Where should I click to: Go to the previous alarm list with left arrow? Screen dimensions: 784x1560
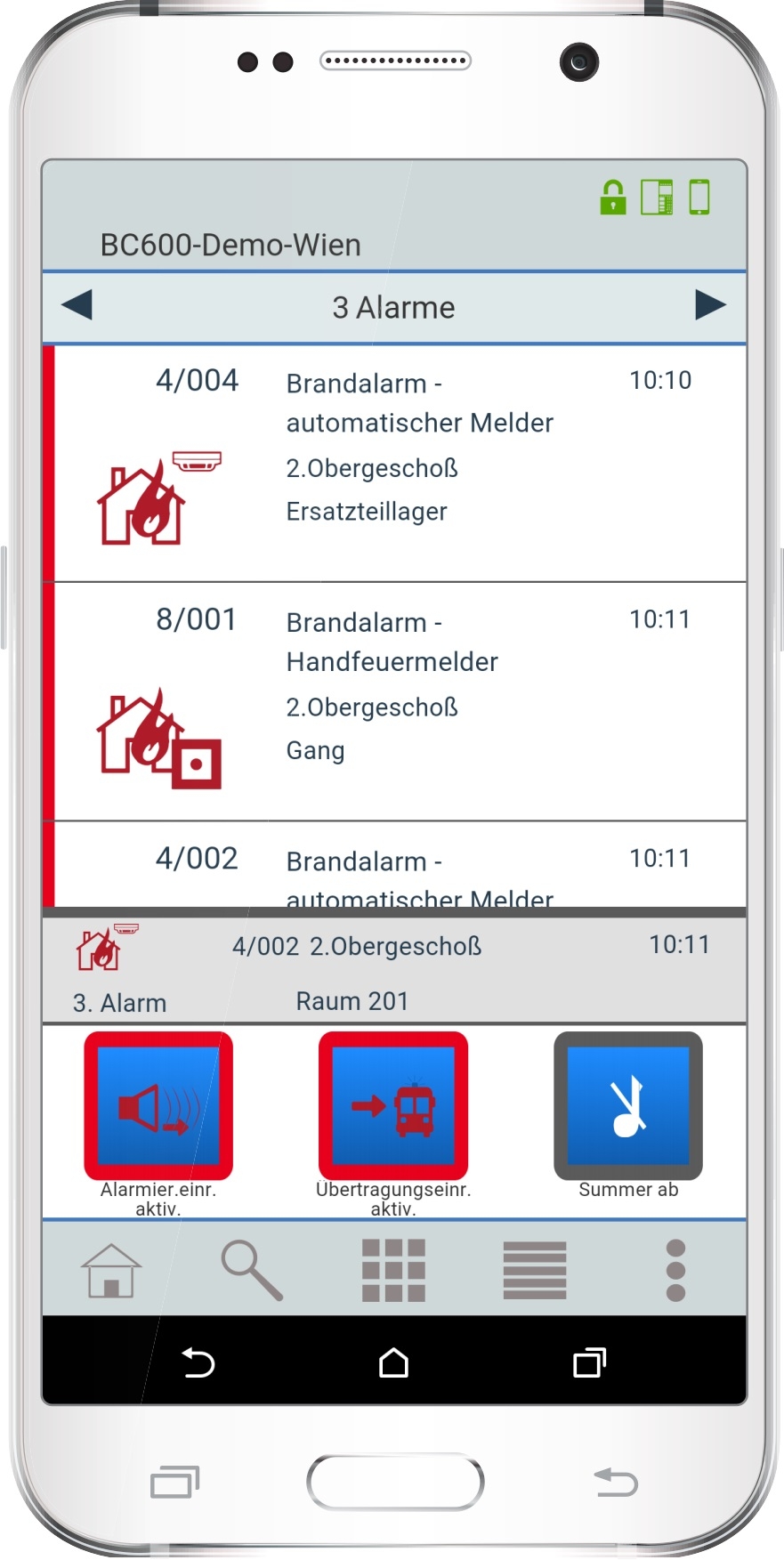pyautogui.click(x=77, y=305)
